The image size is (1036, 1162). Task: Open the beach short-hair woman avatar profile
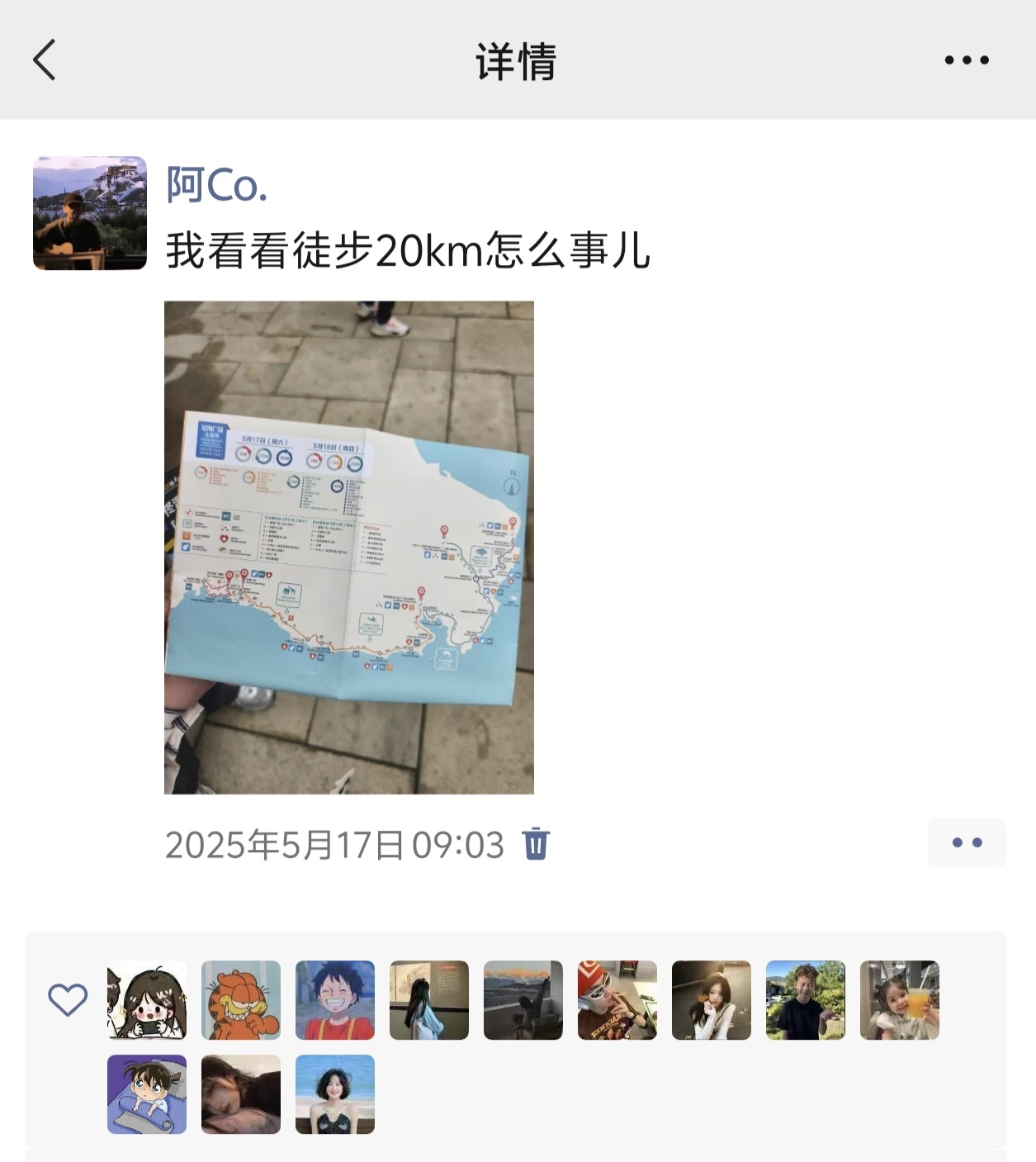(335, 1093)
